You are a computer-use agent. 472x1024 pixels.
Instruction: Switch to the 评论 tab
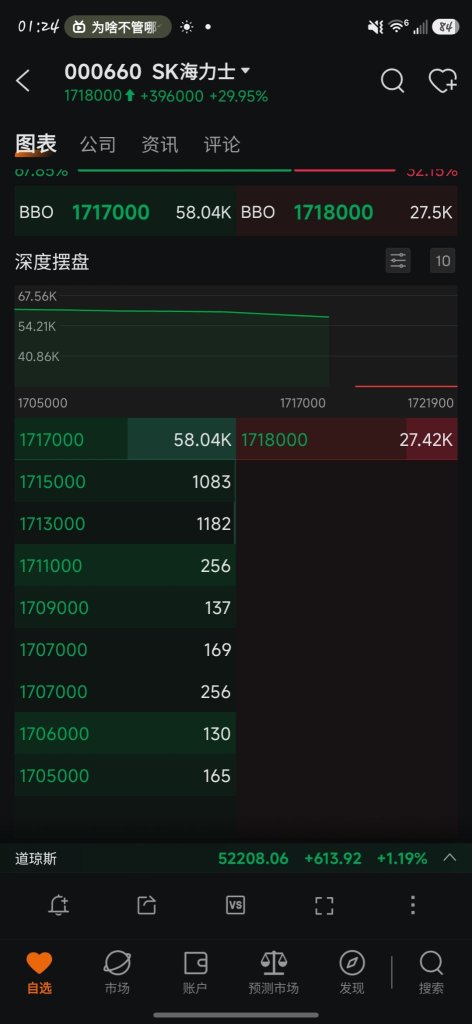222,144
